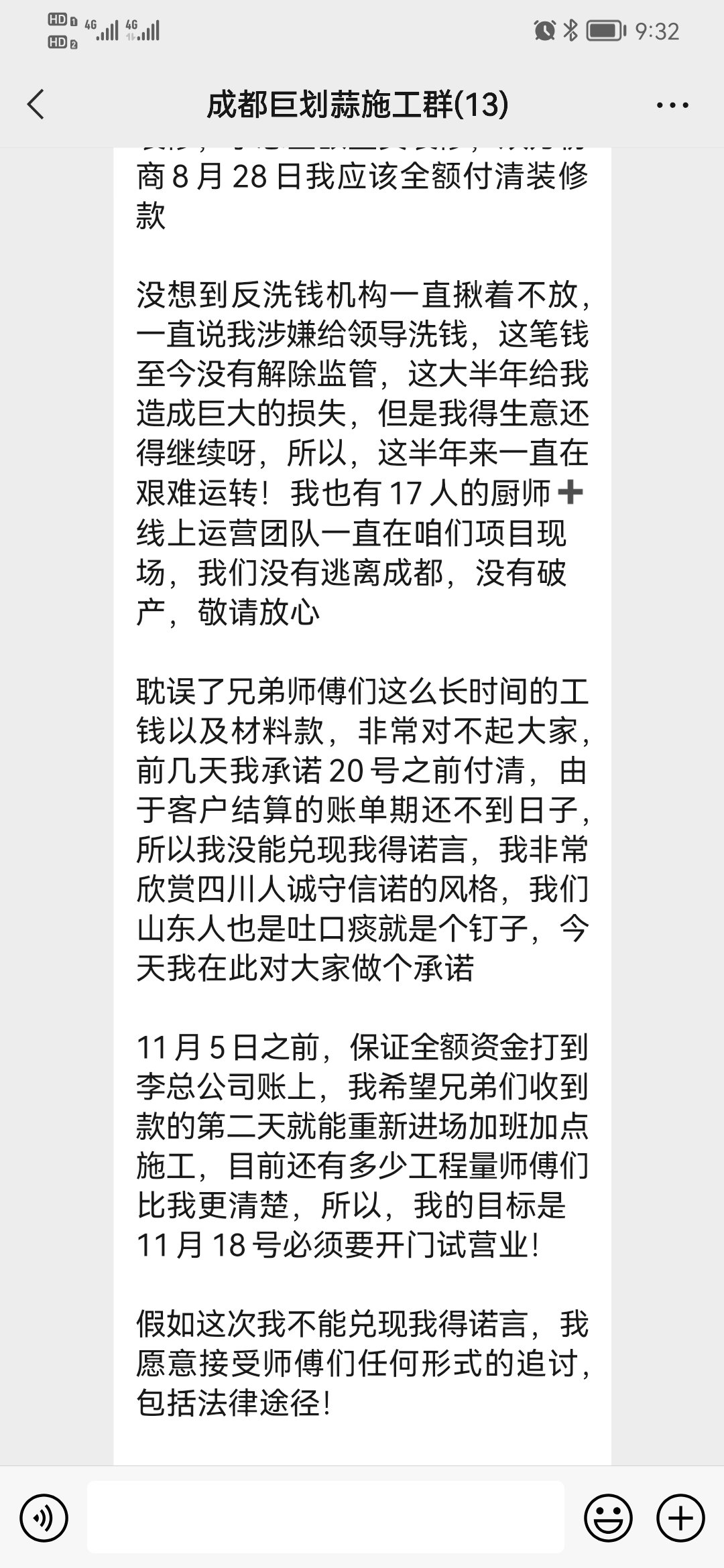Open the emoji picker
This screenshot has height=1568, width=724.
[608, 1516]
